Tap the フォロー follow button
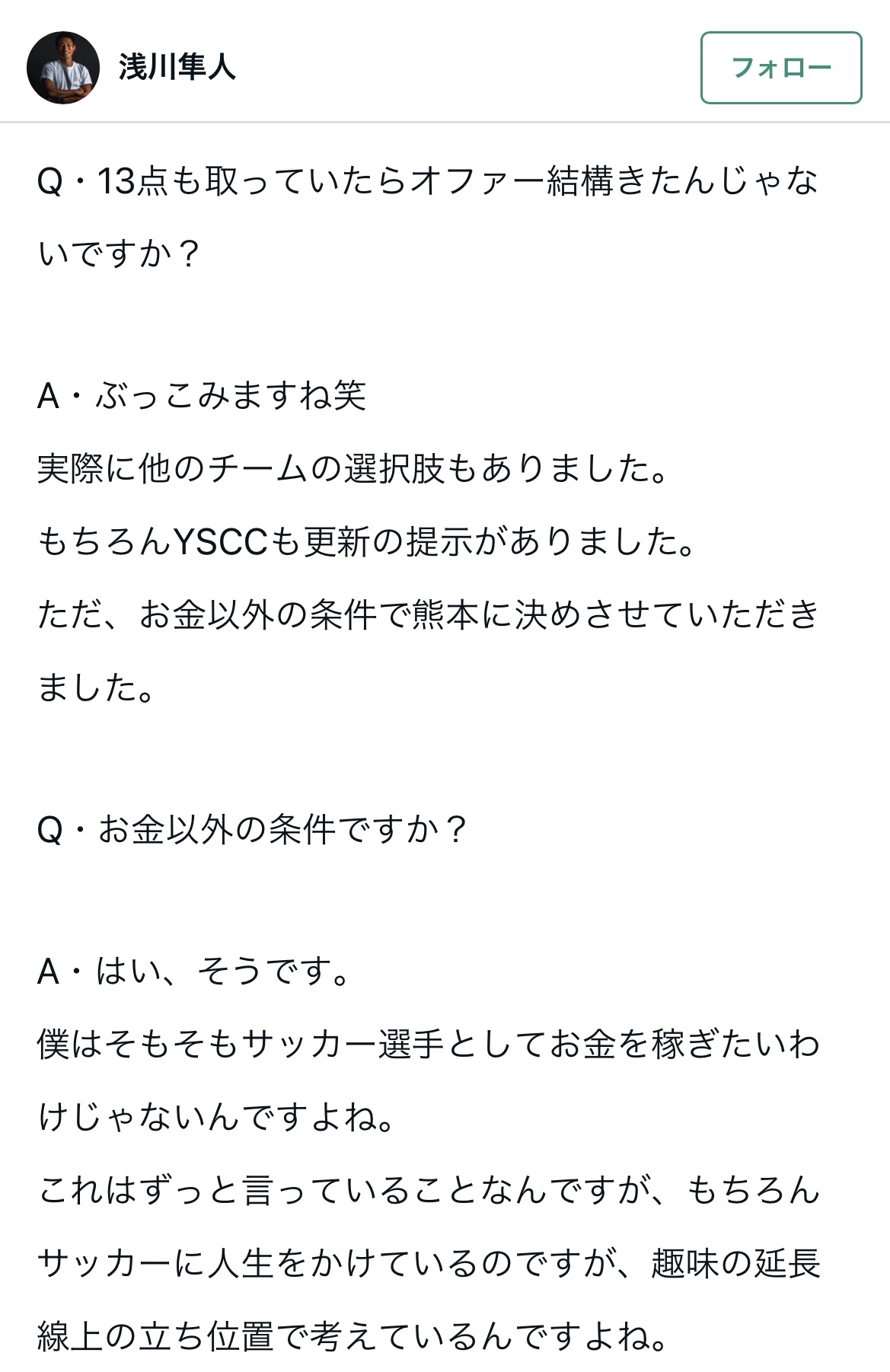 point(780,68)
